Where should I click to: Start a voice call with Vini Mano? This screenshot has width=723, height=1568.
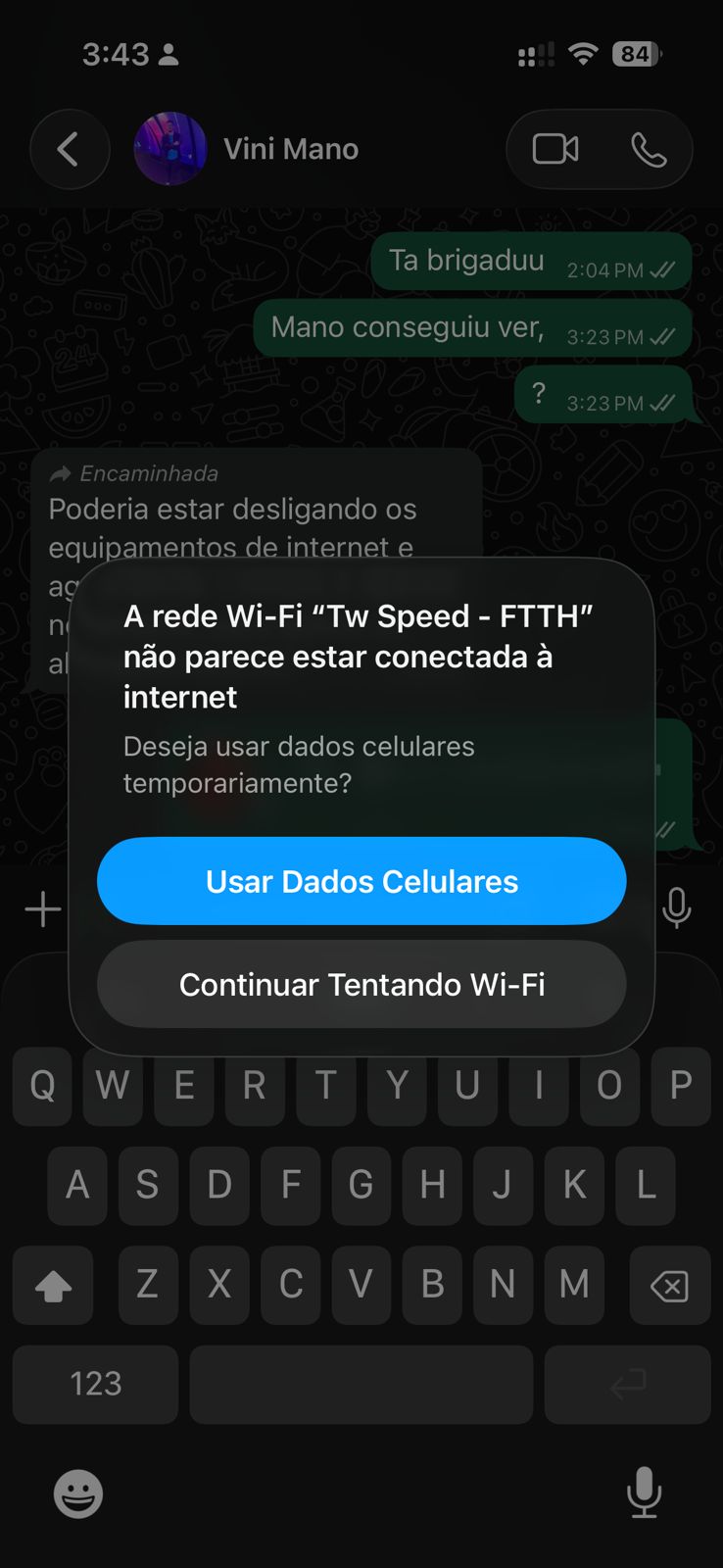[648, 150]
